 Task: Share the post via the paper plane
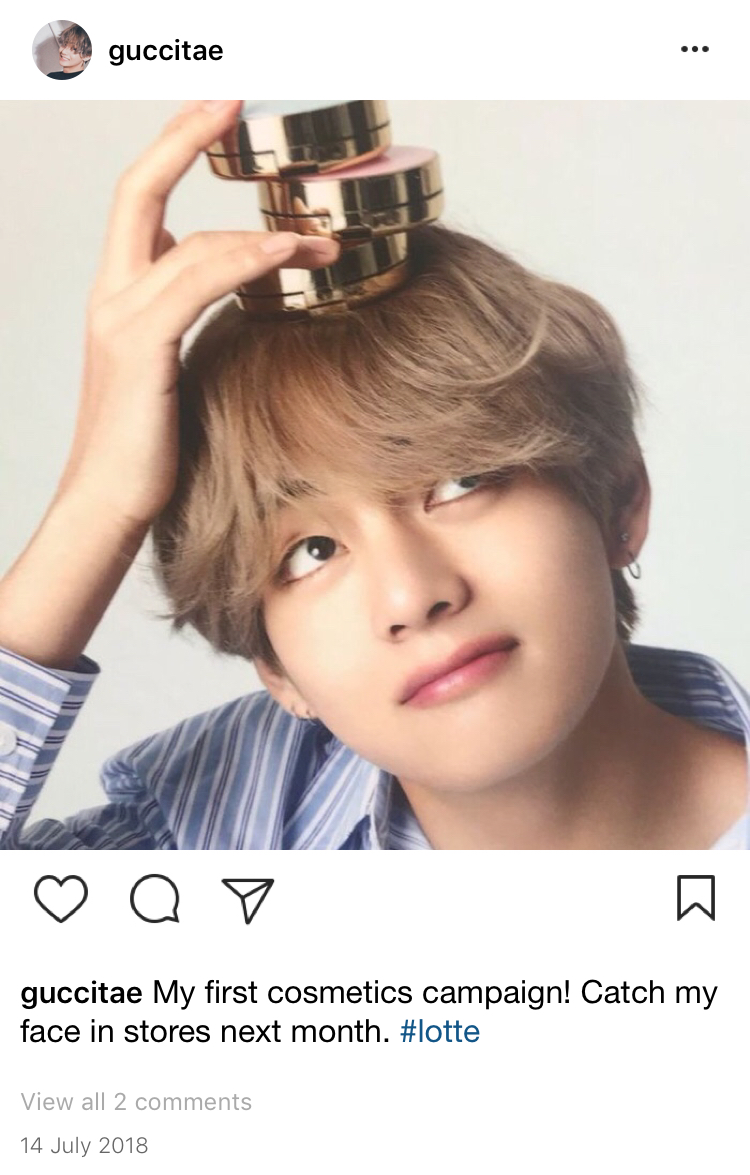[x=247, y=899]
